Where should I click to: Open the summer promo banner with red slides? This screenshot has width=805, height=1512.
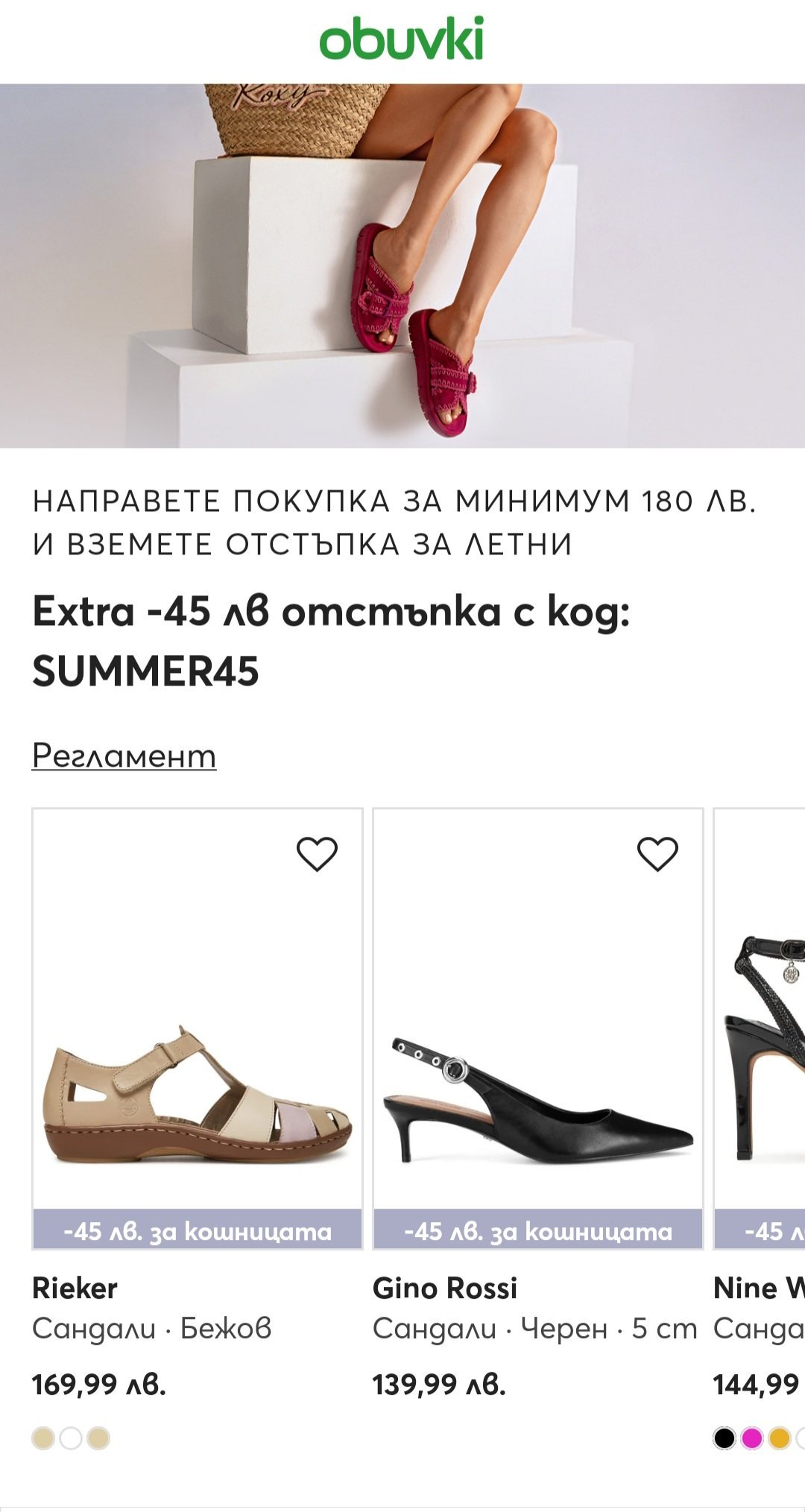point(402,265)
